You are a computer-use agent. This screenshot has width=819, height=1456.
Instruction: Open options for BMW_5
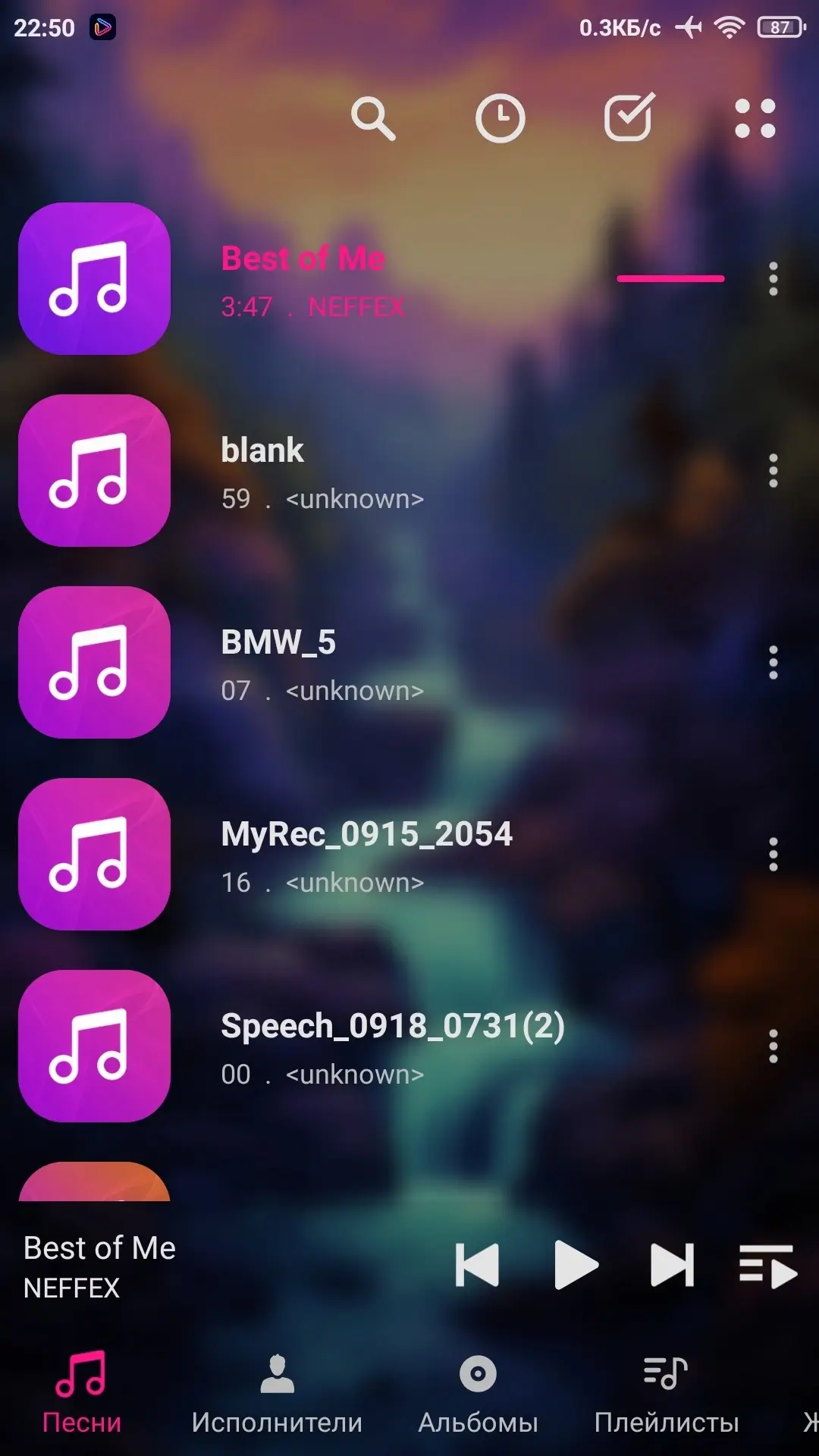(773, 663)
